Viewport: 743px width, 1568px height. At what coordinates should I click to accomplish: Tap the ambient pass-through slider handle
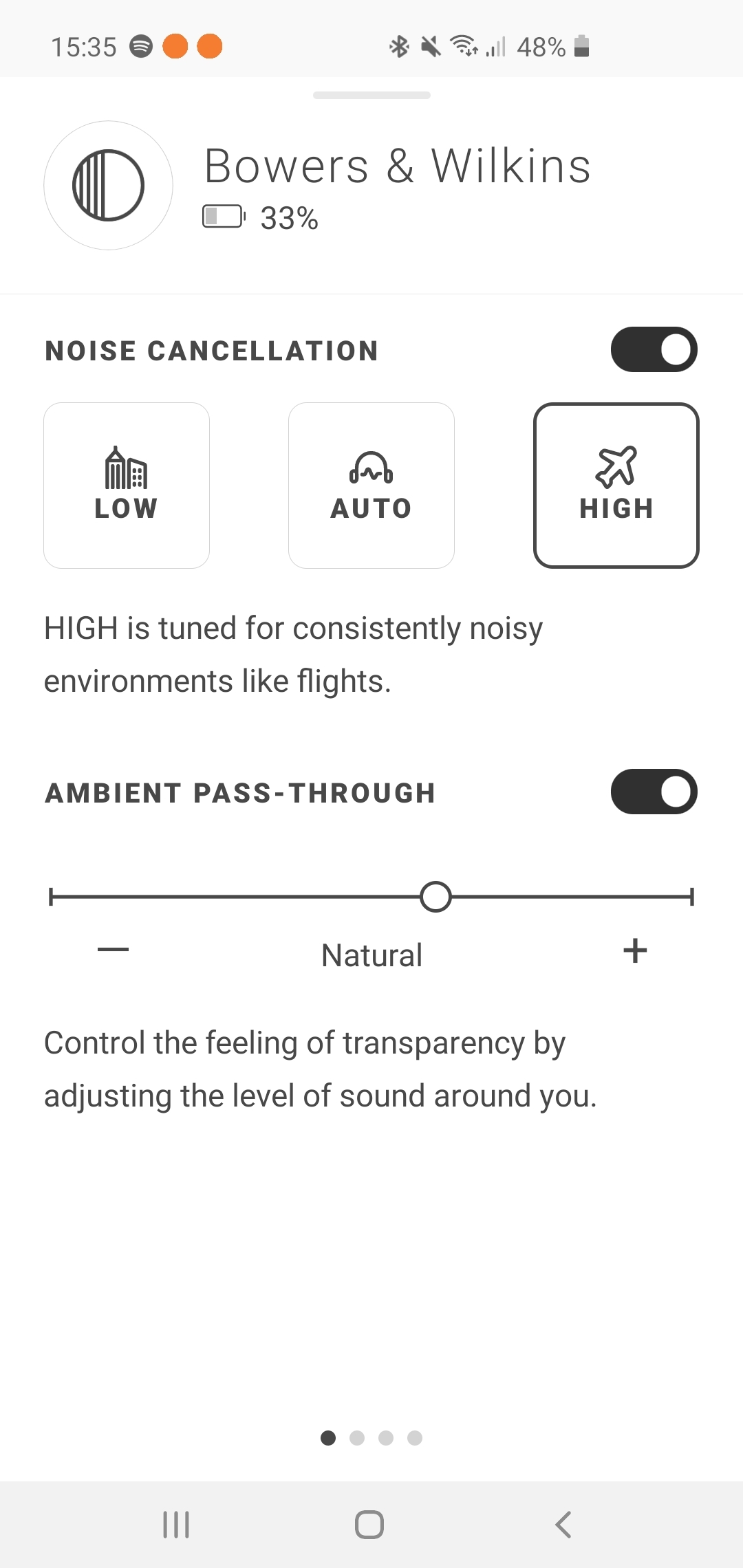[435, 897]
